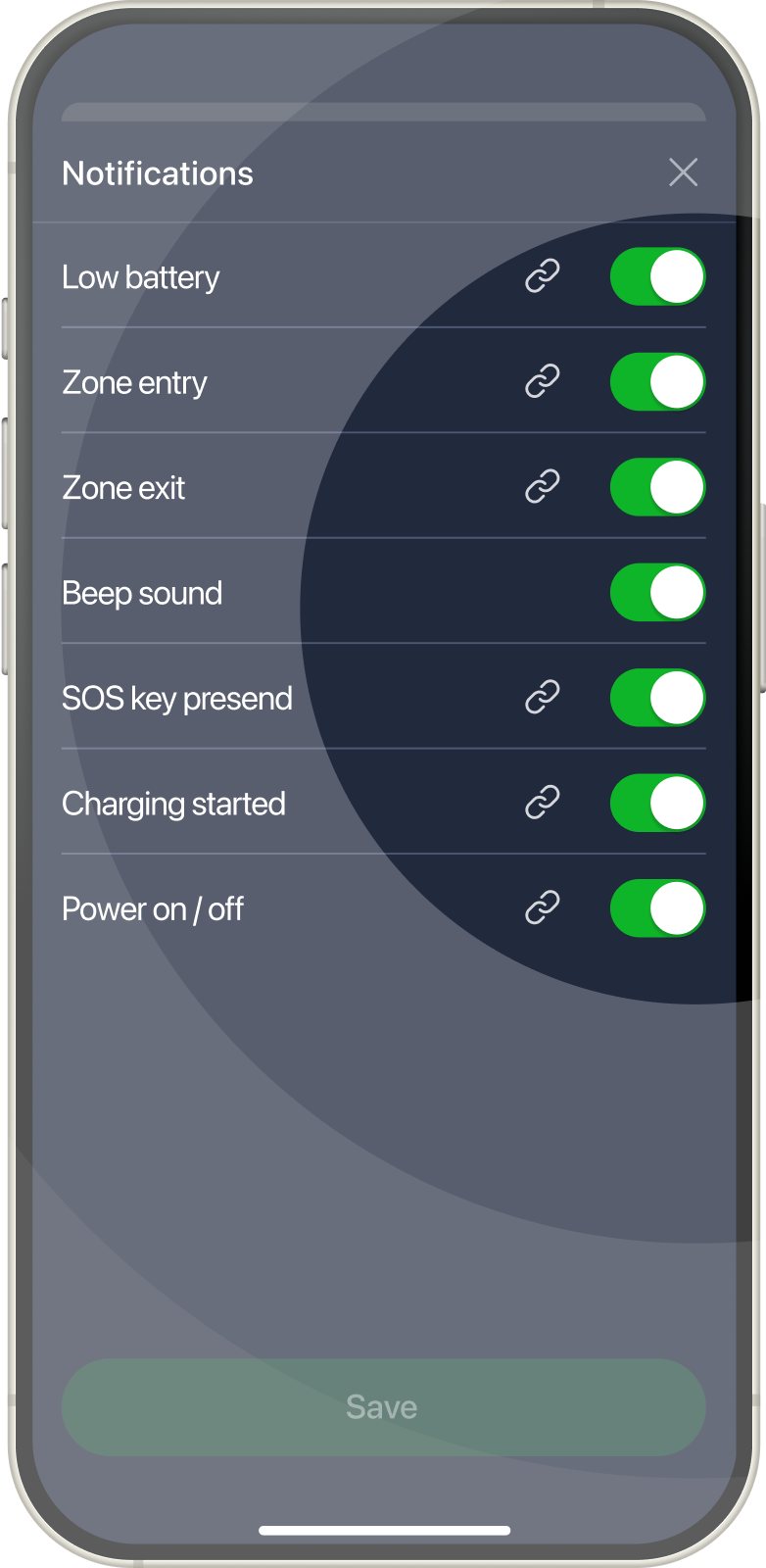766x1568 pixels.
Task: Open the link icon for SOS key presend
Action: pyautogui.click(x=542, y=697)
